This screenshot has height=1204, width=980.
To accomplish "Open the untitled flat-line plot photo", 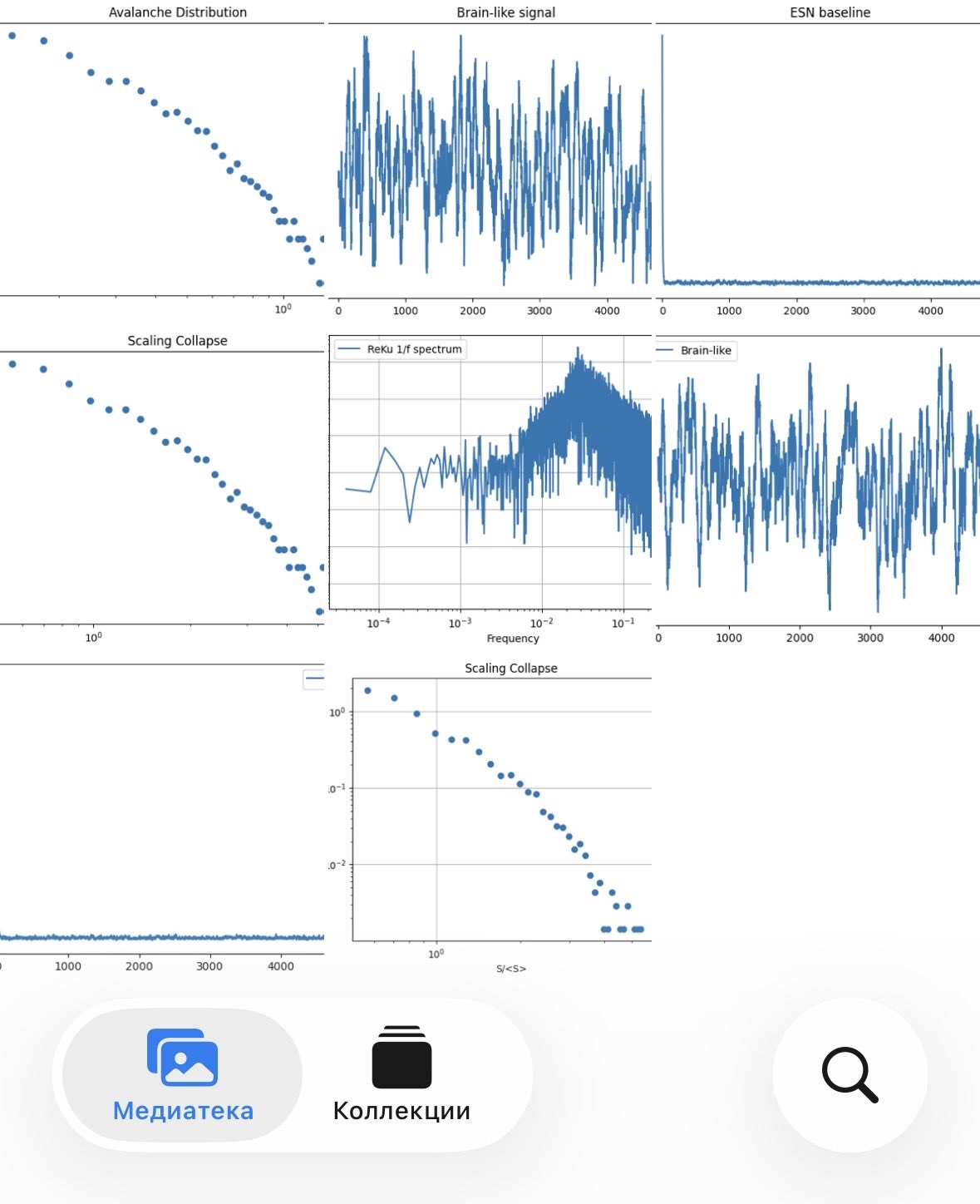I will tap(162, 818).
